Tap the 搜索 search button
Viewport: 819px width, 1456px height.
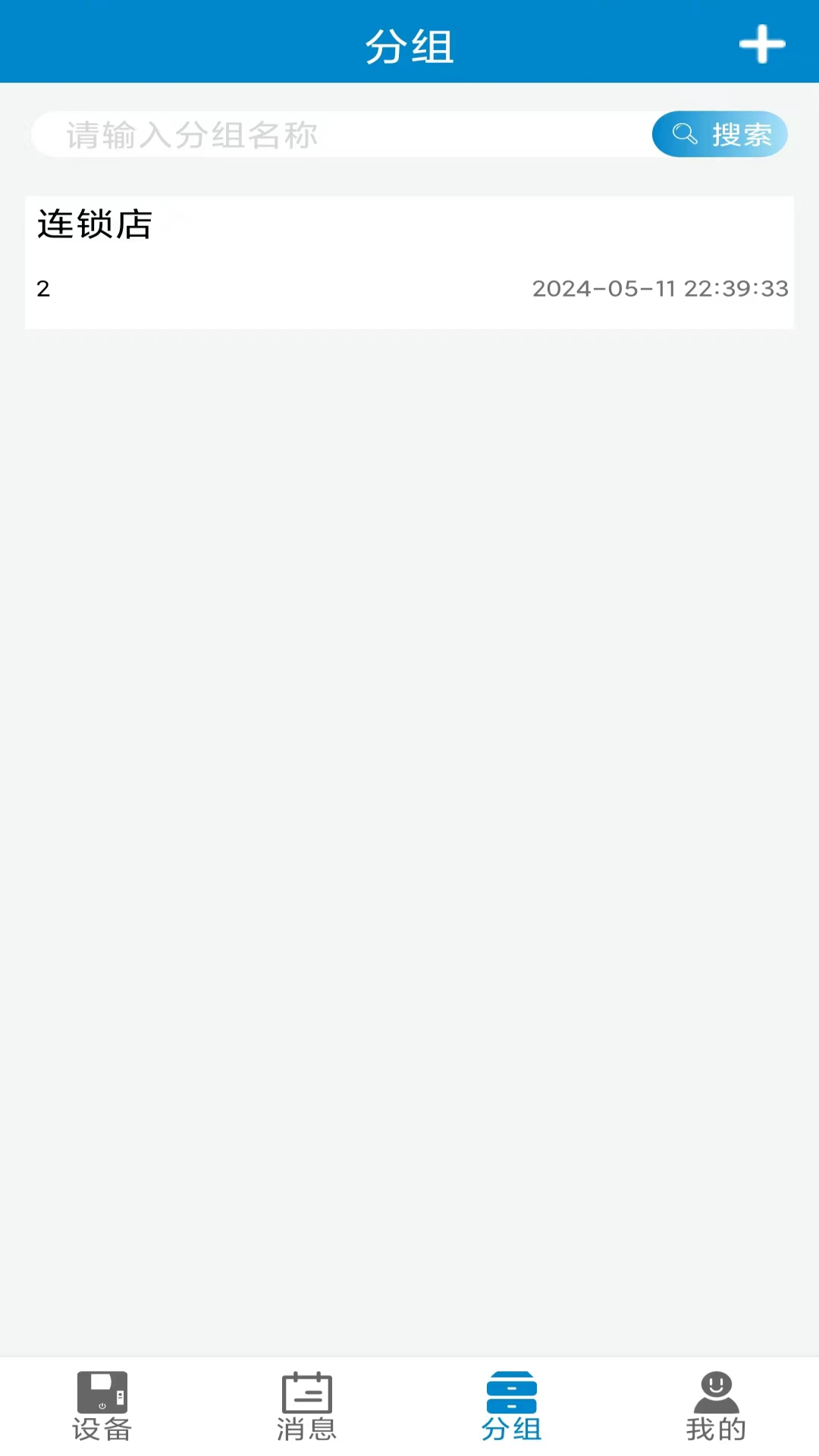point(720,134)
